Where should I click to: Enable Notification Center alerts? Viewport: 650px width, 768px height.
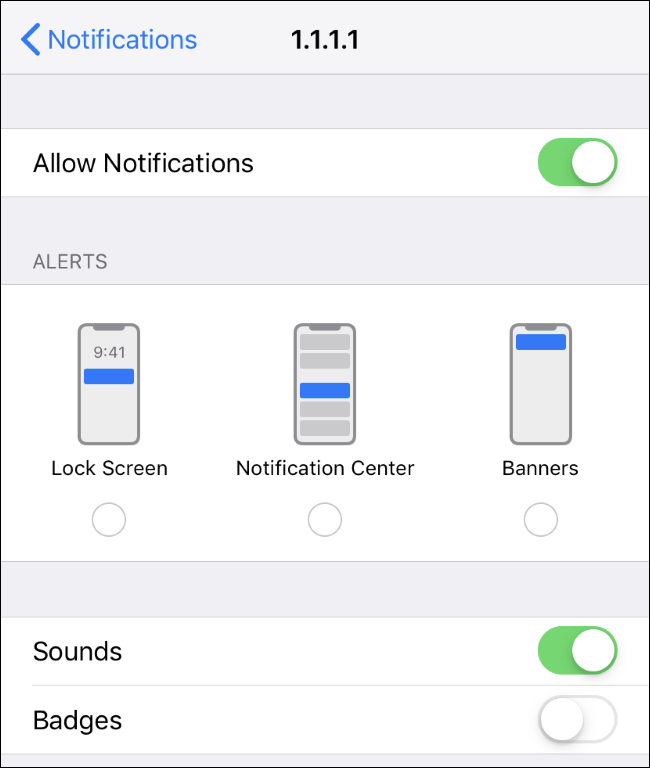pos(324,520)
